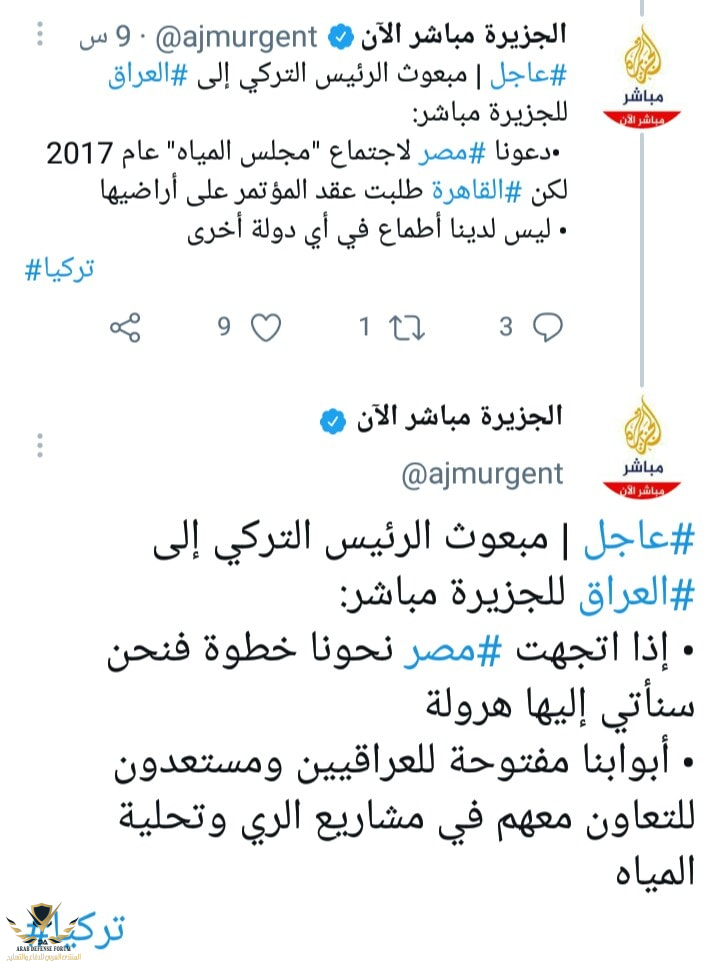Tap the avatar next to the detailed tweet
This screenshot has width=720, height=963.
(639, 447)
